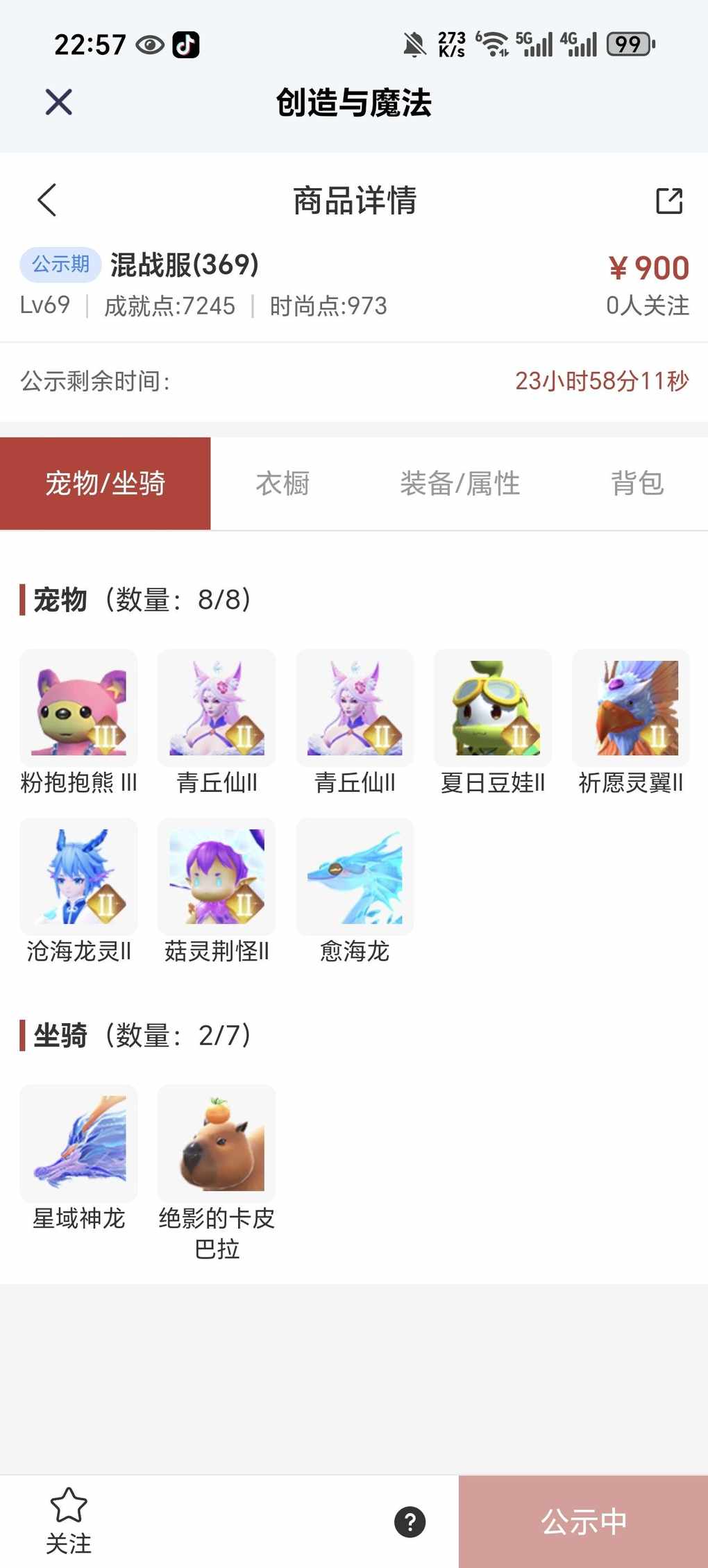Image resolution: width=708 pixels, height=1568 pixels.
Task: Share this listing via the share icon
Action: [x=669, y=201]
